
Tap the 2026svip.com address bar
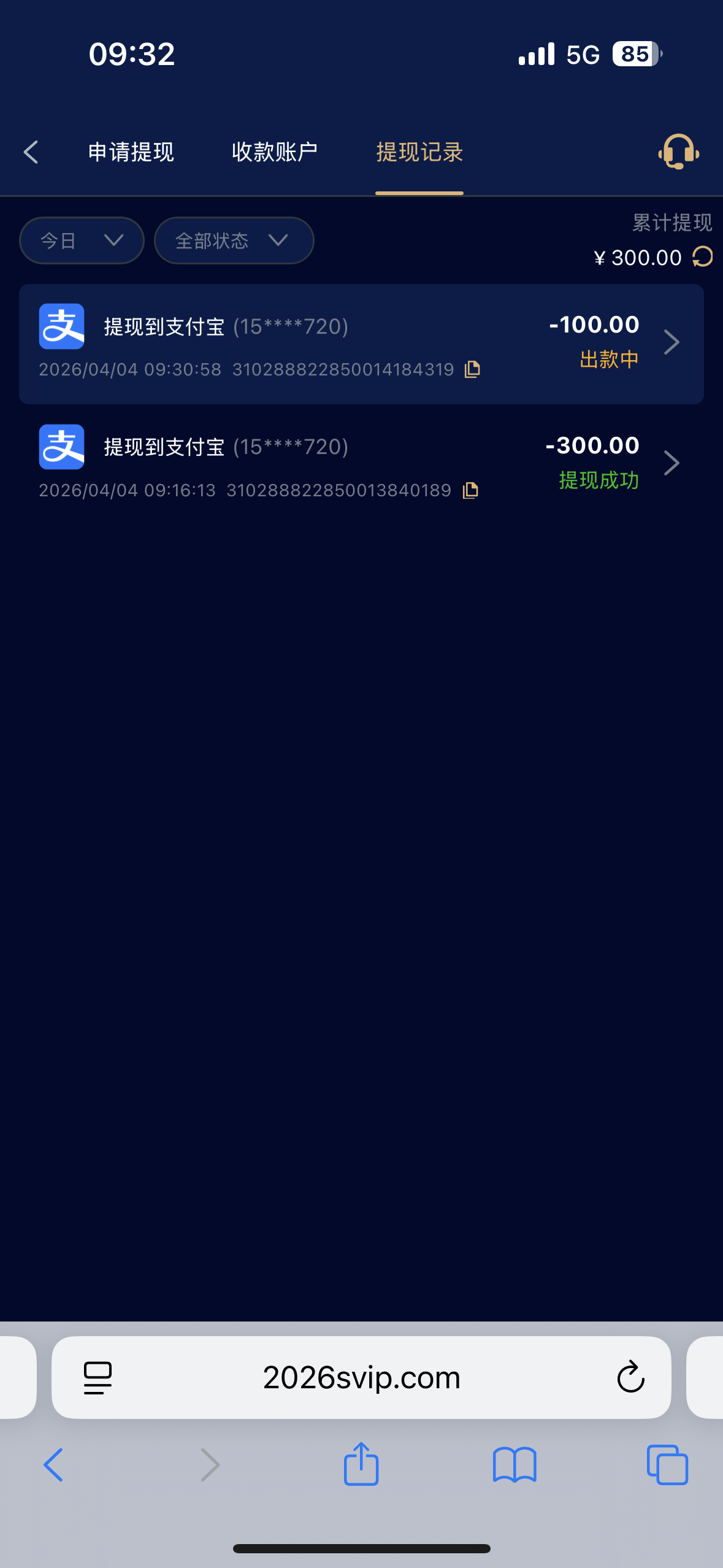point(361,1377)
